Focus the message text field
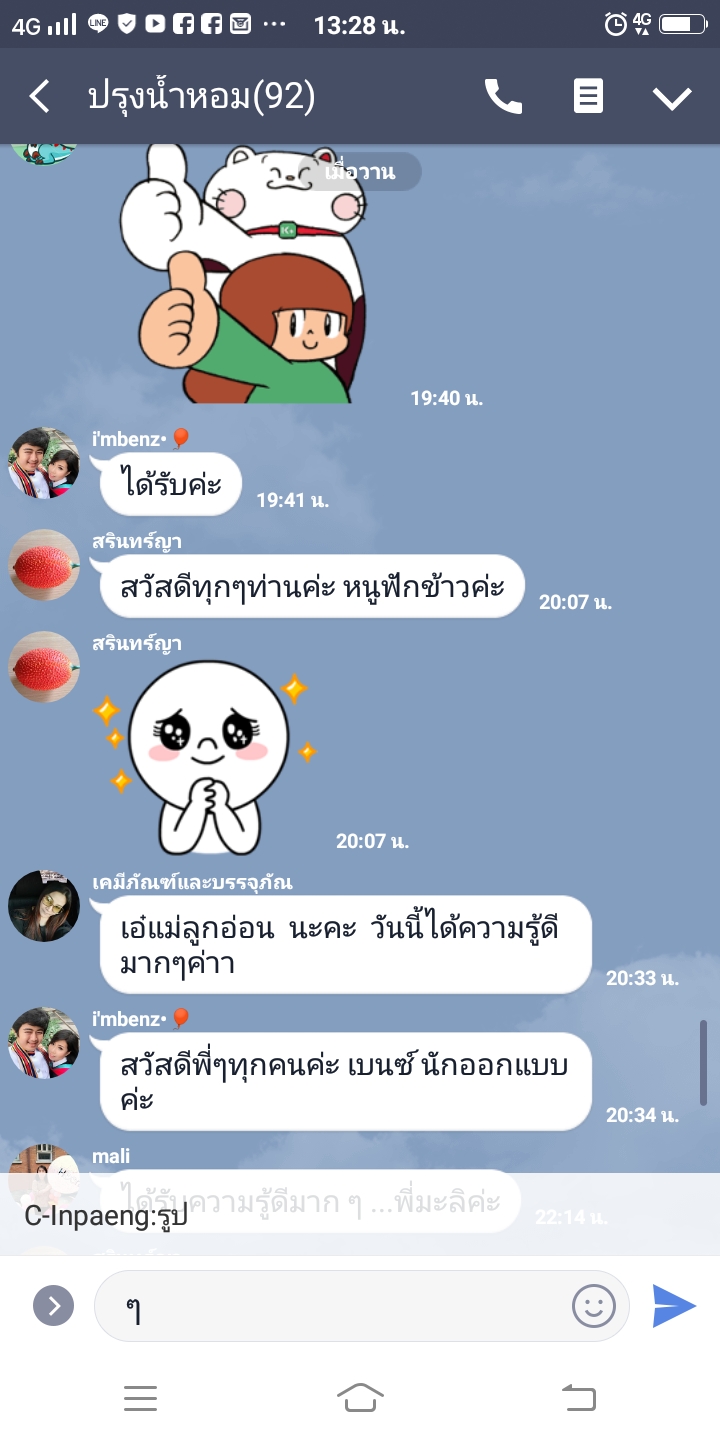 pos(340,1305)
